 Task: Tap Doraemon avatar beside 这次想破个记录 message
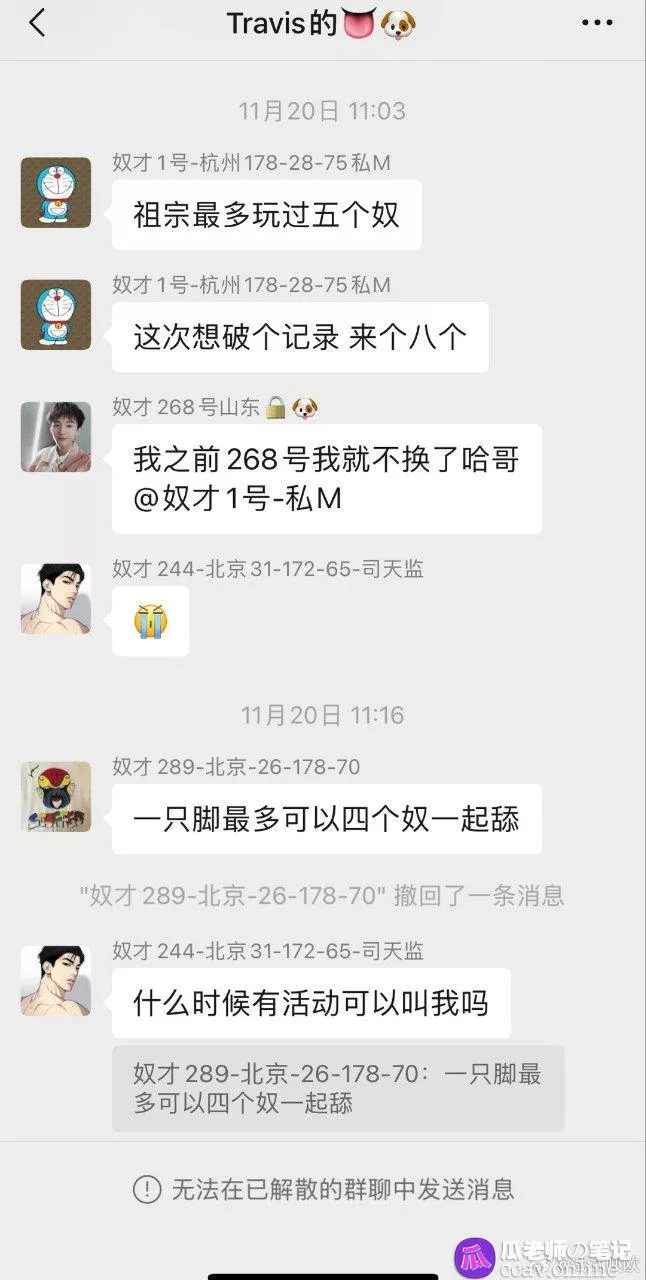56,315
